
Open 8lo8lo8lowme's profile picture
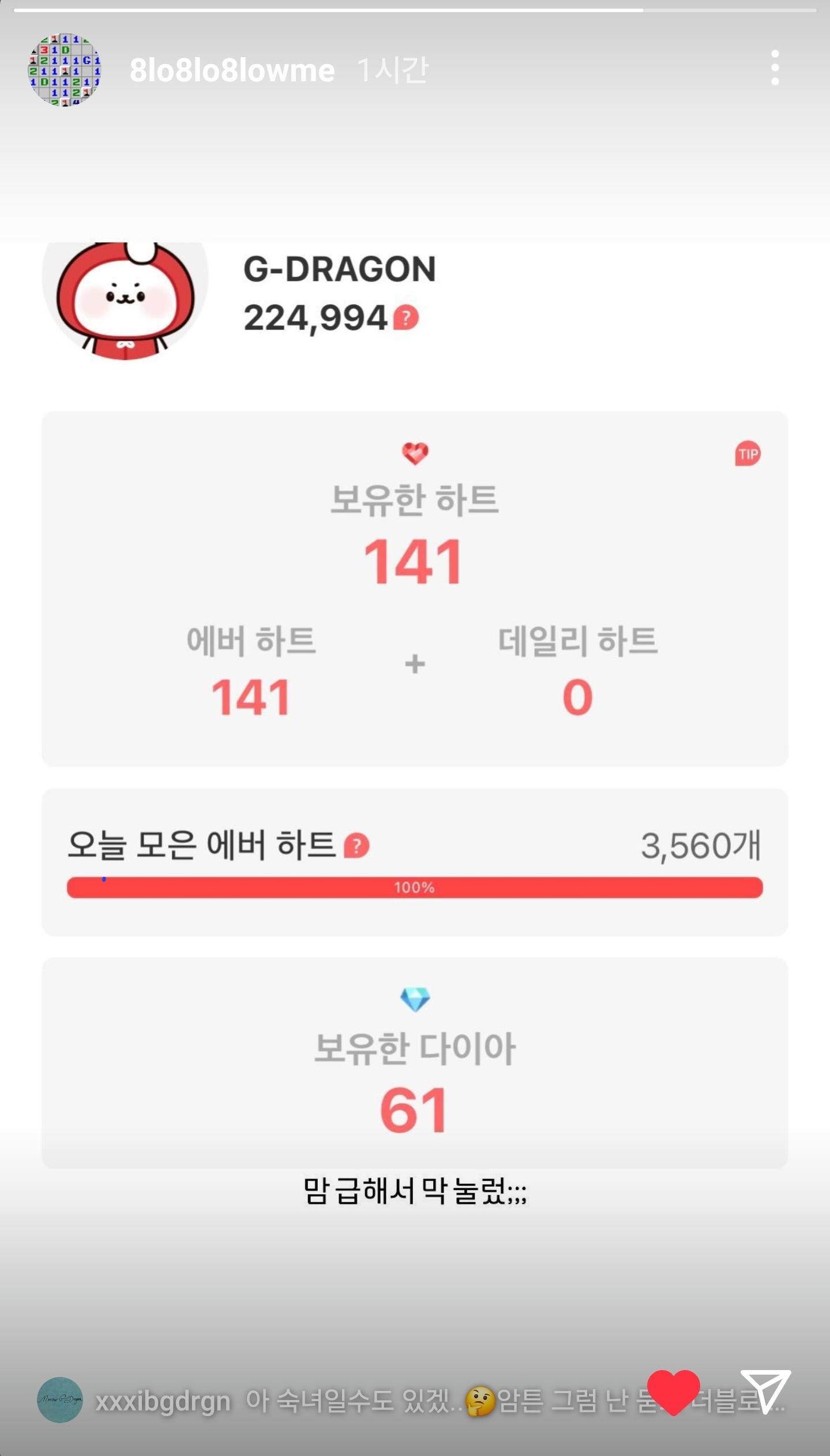pos(65,70)
